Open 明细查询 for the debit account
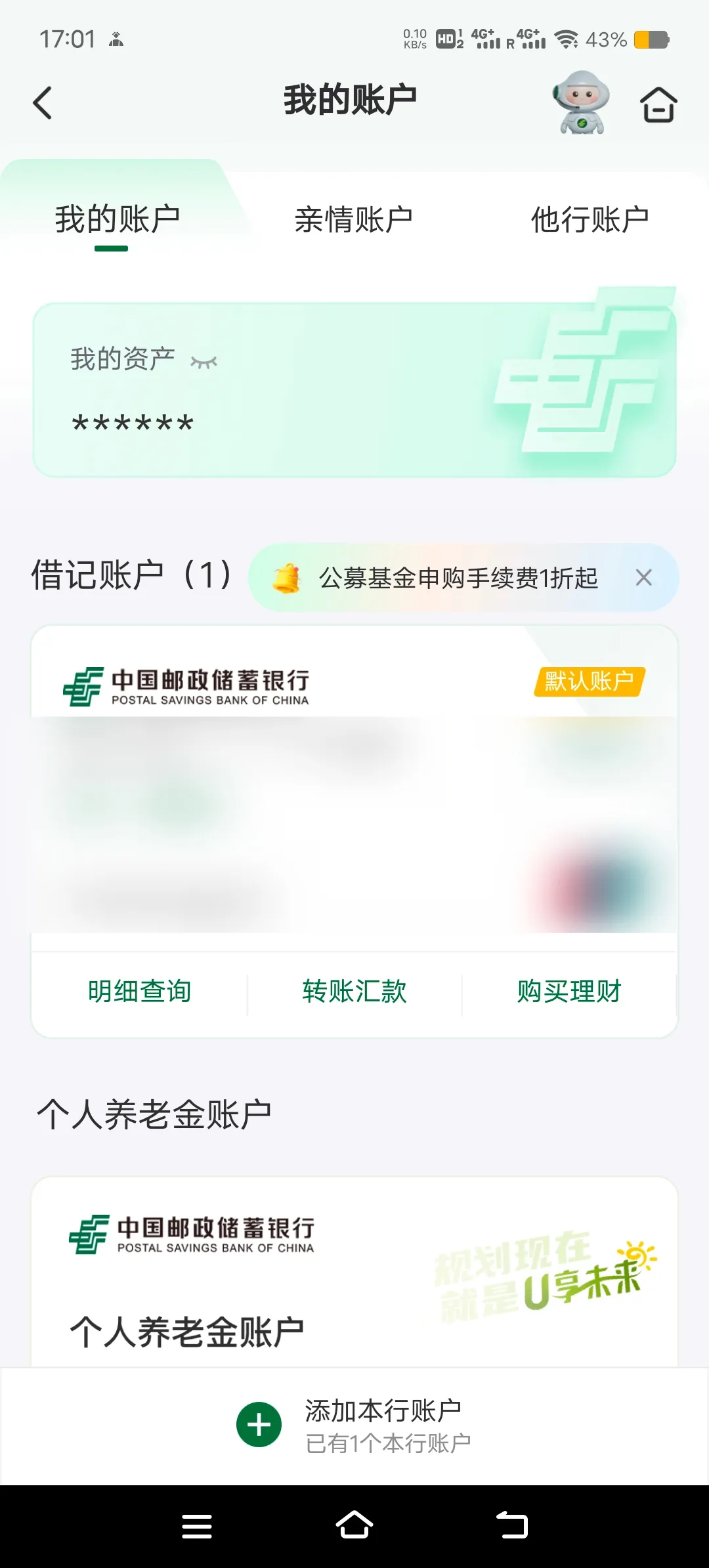This screenshot has height=1568, width=709. (x=139, y=991)
